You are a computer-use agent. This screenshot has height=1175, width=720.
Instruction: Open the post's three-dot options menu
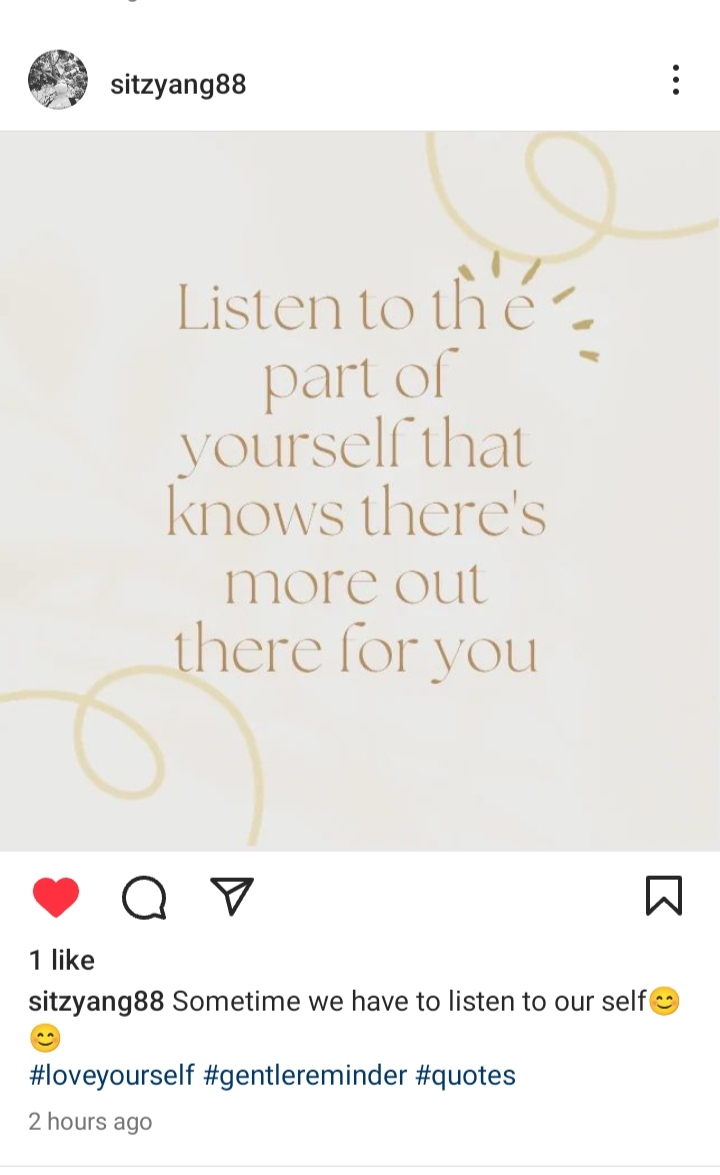point(676,80)
